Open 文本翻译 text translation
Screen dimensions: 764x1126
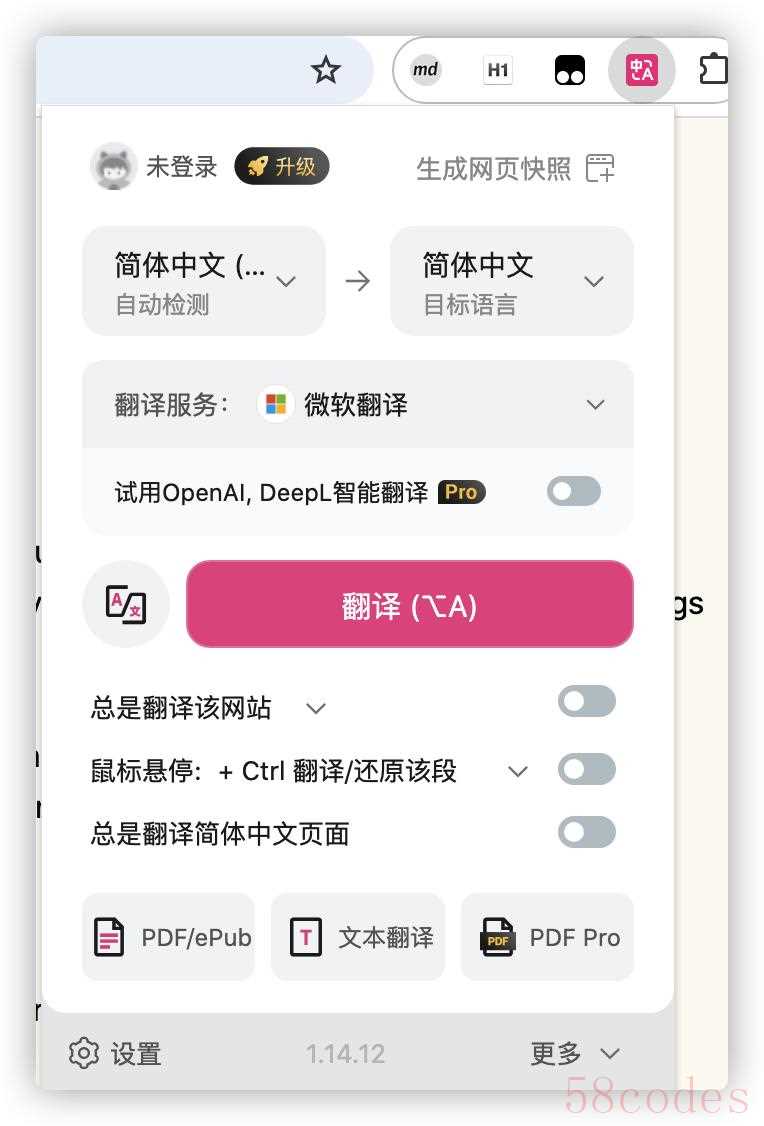358,937
